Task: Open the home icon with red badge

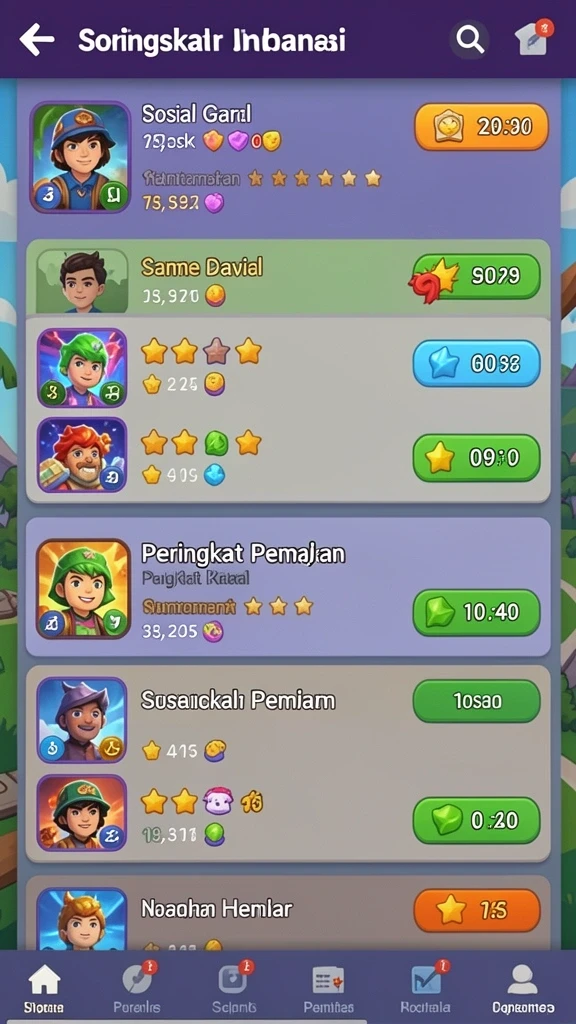Action: [532, 39]
